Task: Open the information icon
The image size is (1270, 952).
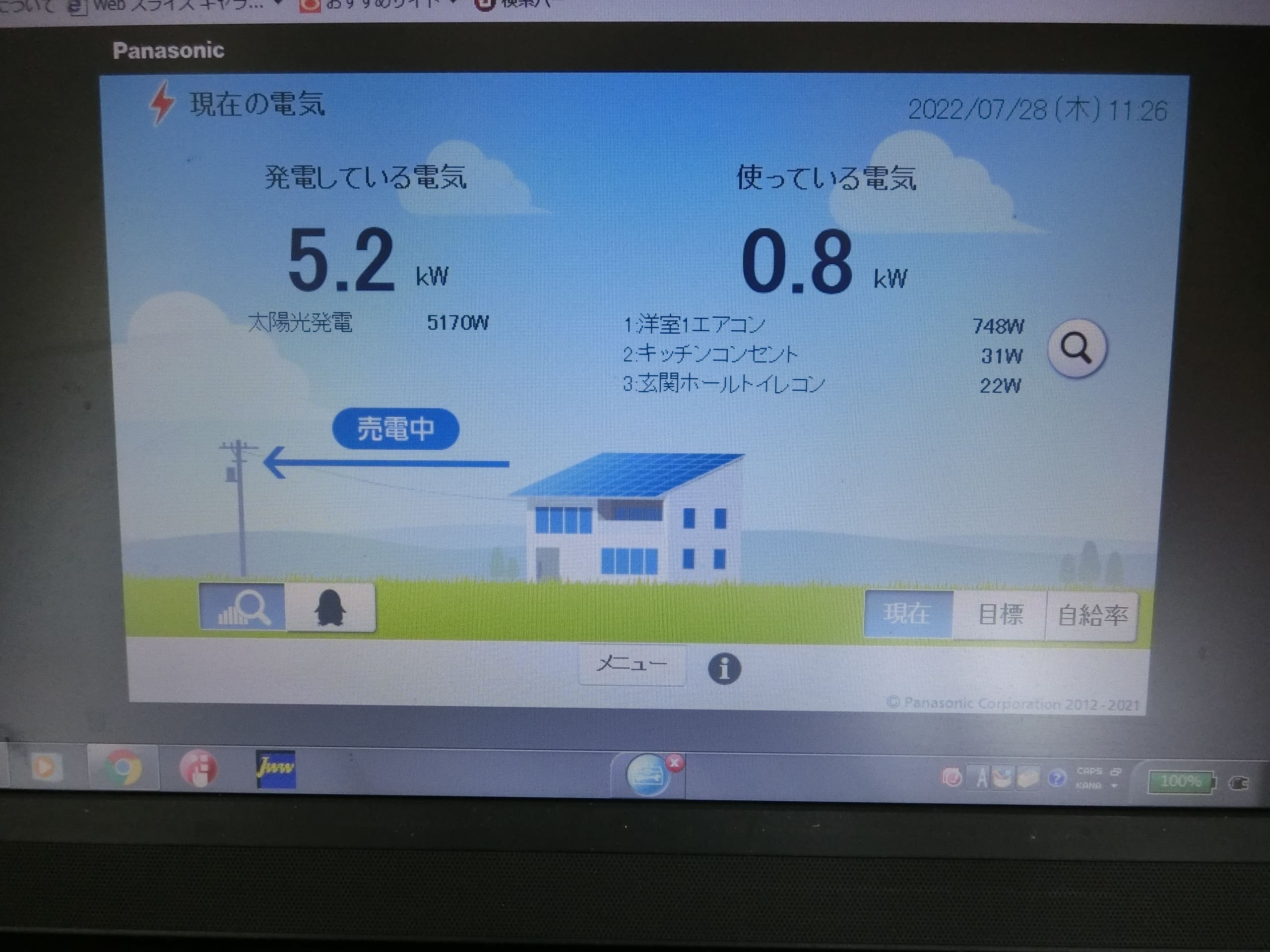Action: tap(724, 668)
